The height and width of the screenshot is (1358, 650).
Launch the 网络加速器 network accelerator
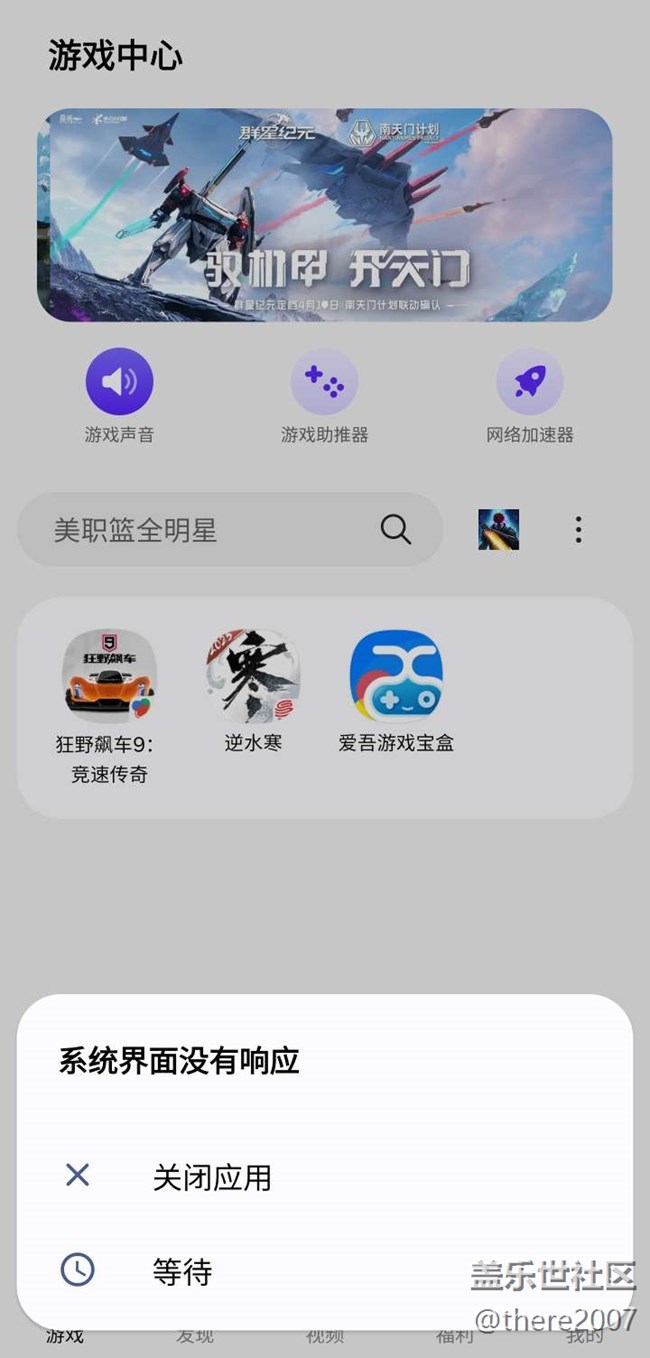(529, 382)
